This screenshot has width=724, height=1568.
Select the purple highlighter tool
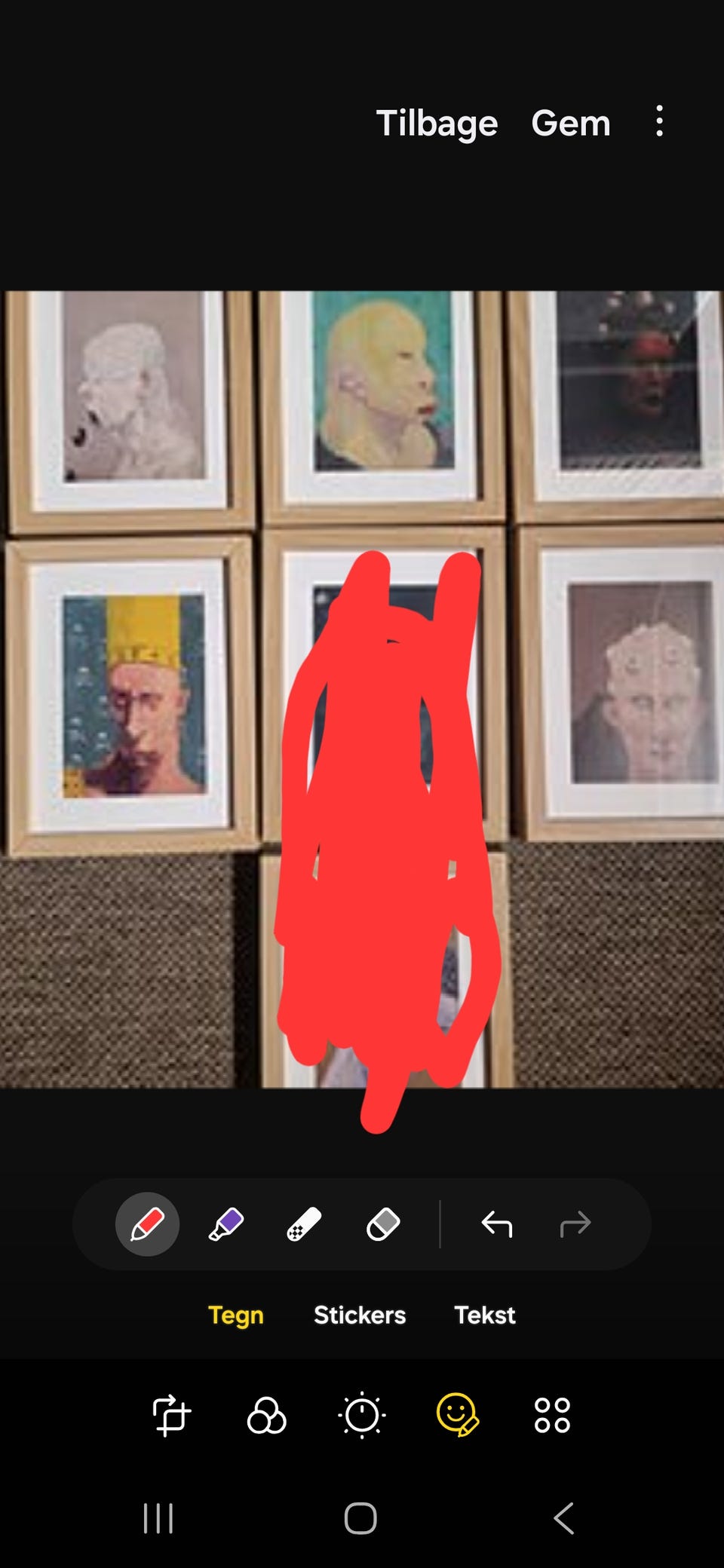point(225,1223)
